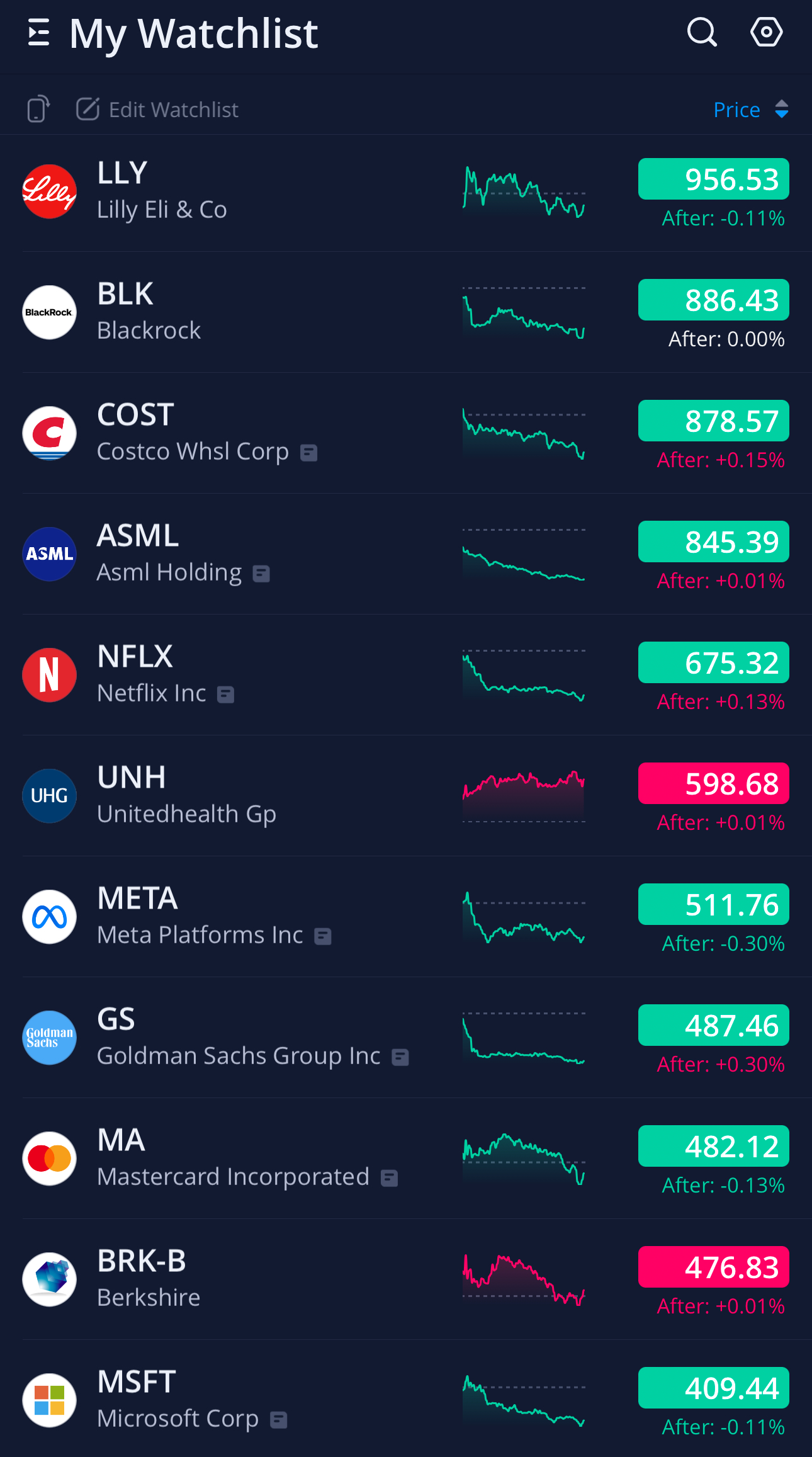The height and width of the screenshot is (1457, 812).
Task: View COST Costco Whsl Corp details
Action: tap(406, 434)
